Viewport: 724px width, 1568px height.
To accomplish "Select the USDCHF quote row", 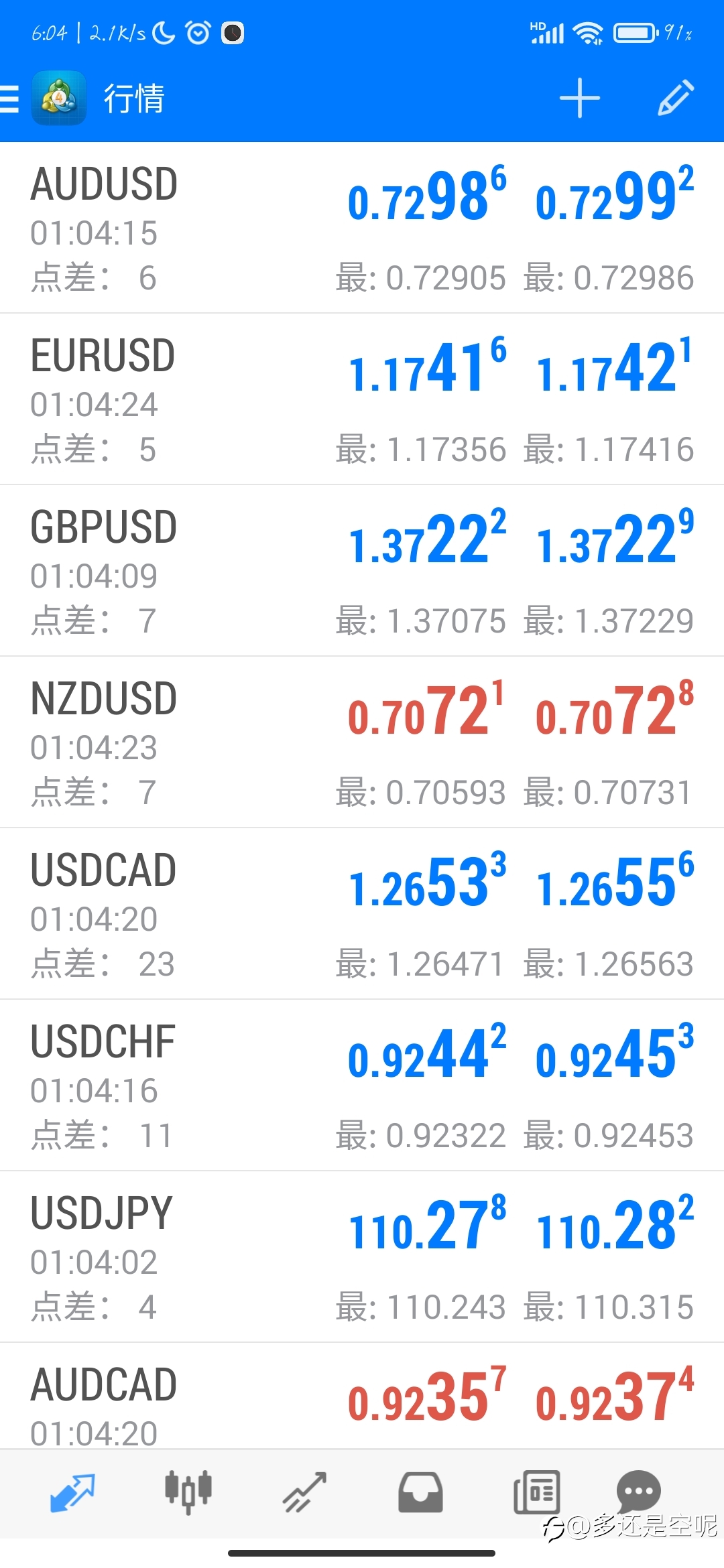I will click(x=362, y=1086).
